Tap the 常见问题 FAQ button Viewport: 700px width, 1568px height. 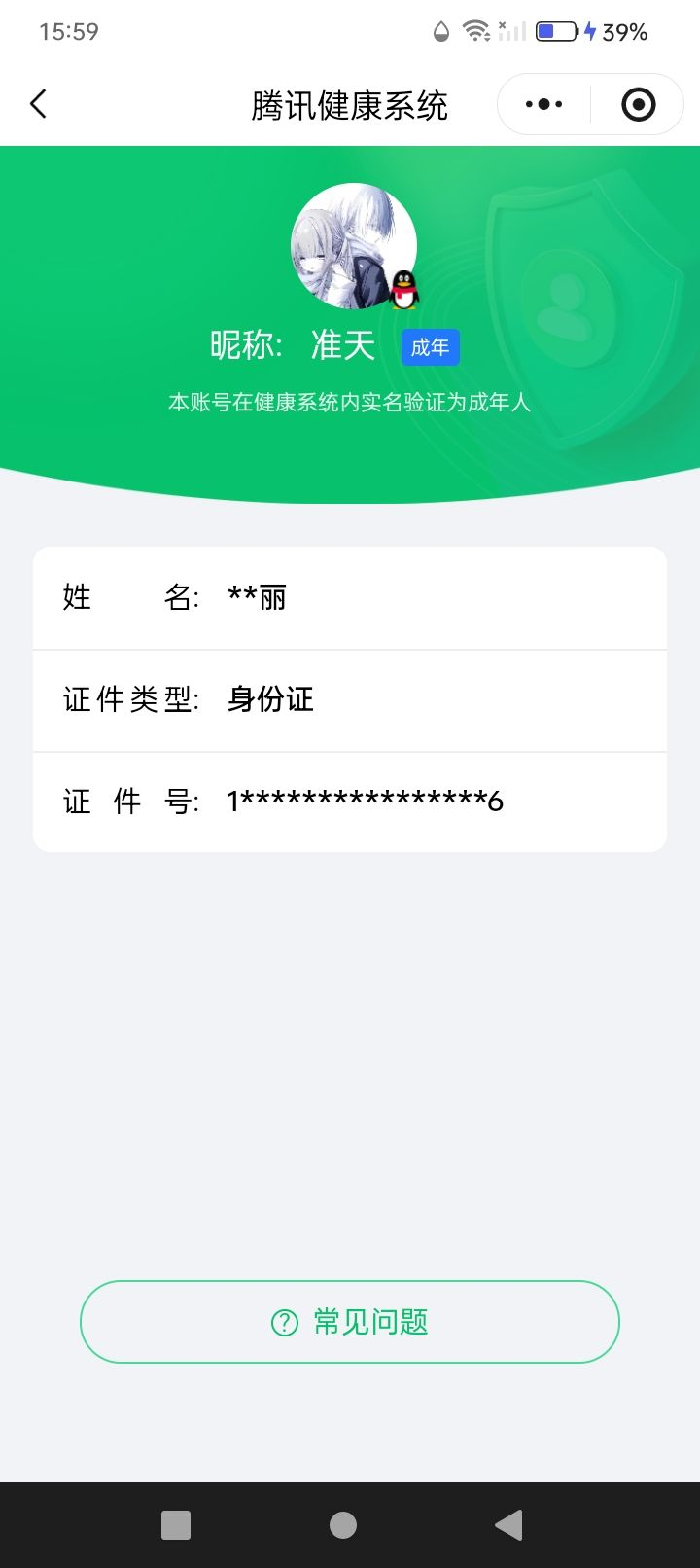[349, 1321]
